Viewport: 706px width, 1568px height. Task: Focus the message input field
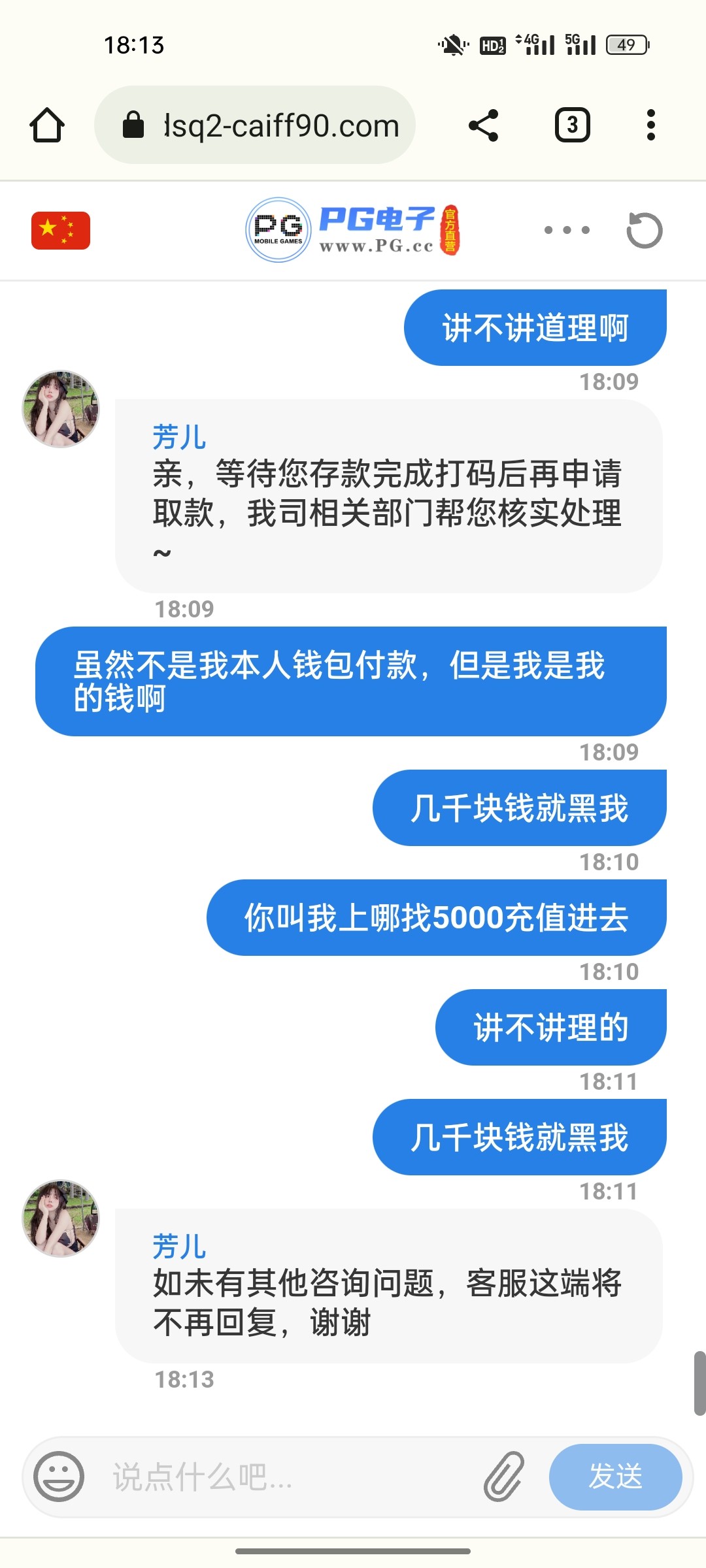[x=288, y=1477]
